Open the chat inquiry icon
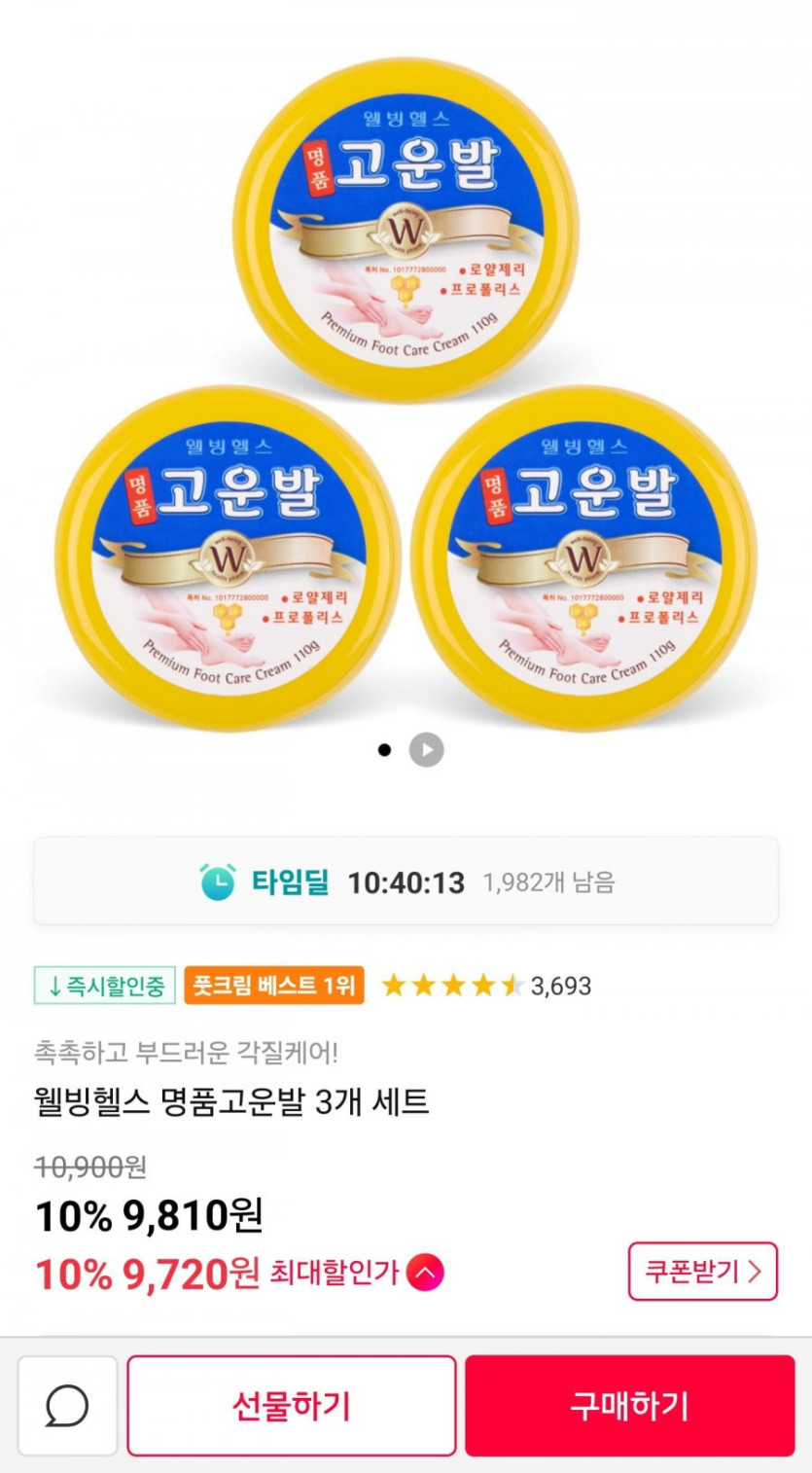Image resolution: width=812 pixels, height=1473 pixels. tap(67, 1405)
